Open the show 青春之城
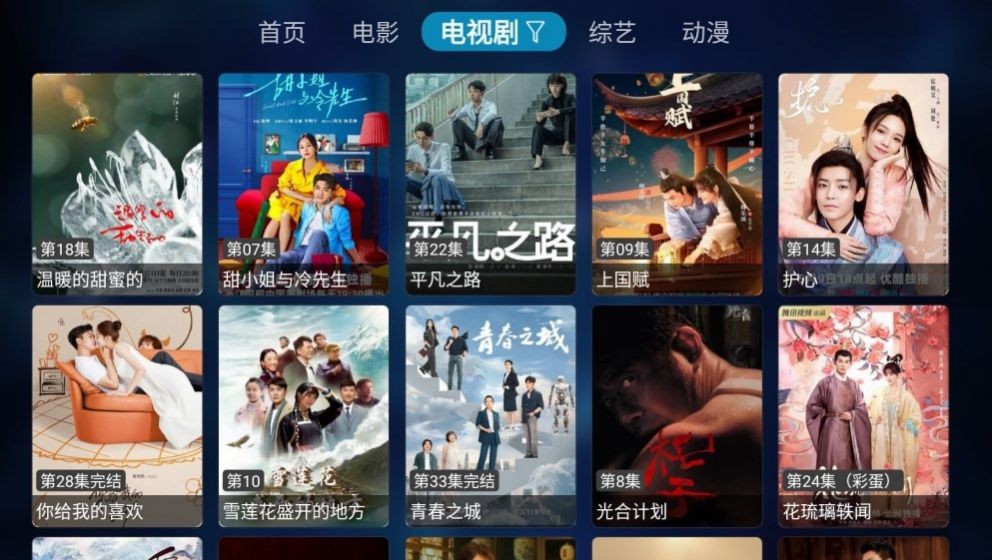Viewport: 992px width, 560px height. pos(491,416)
